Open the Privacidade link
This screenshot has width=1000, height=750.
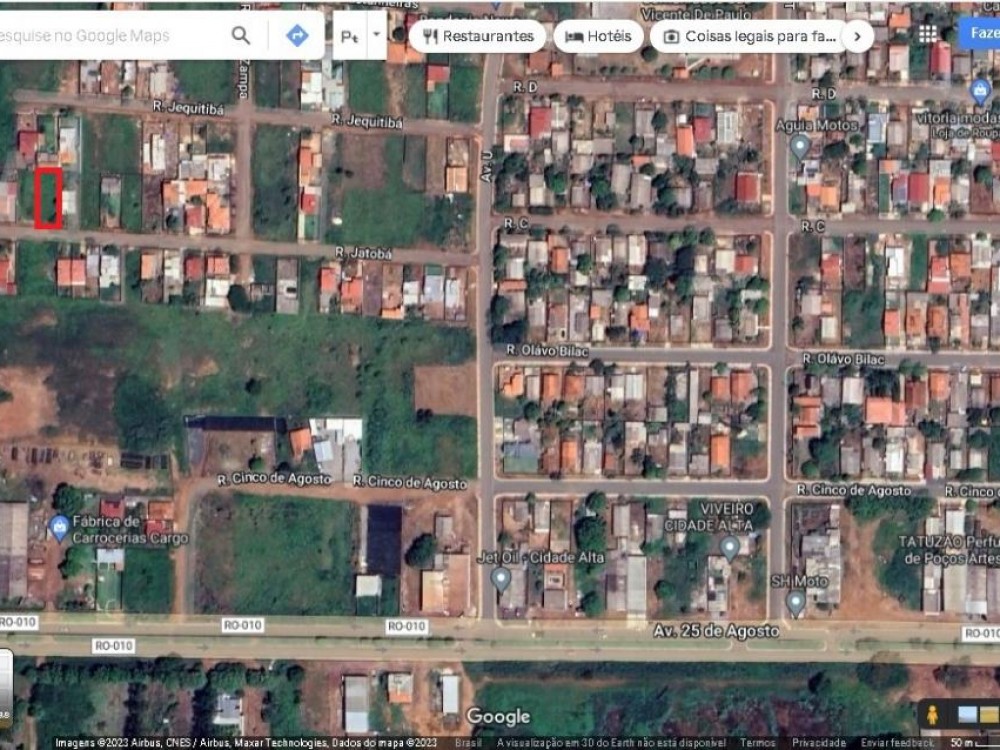tap(819, 743)
